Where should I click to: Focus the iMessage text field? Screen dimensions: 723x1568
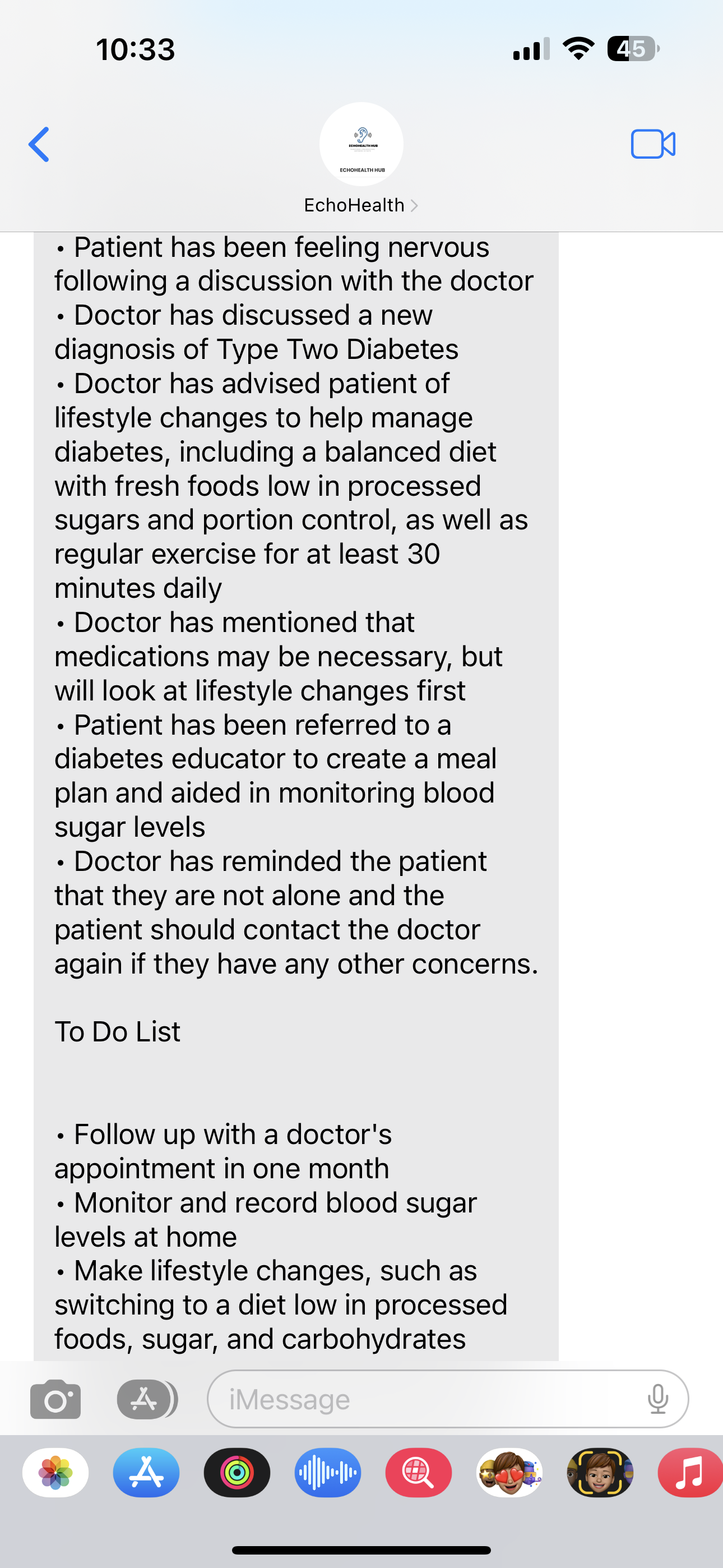pyautogui.click(x=426, y=1399)
